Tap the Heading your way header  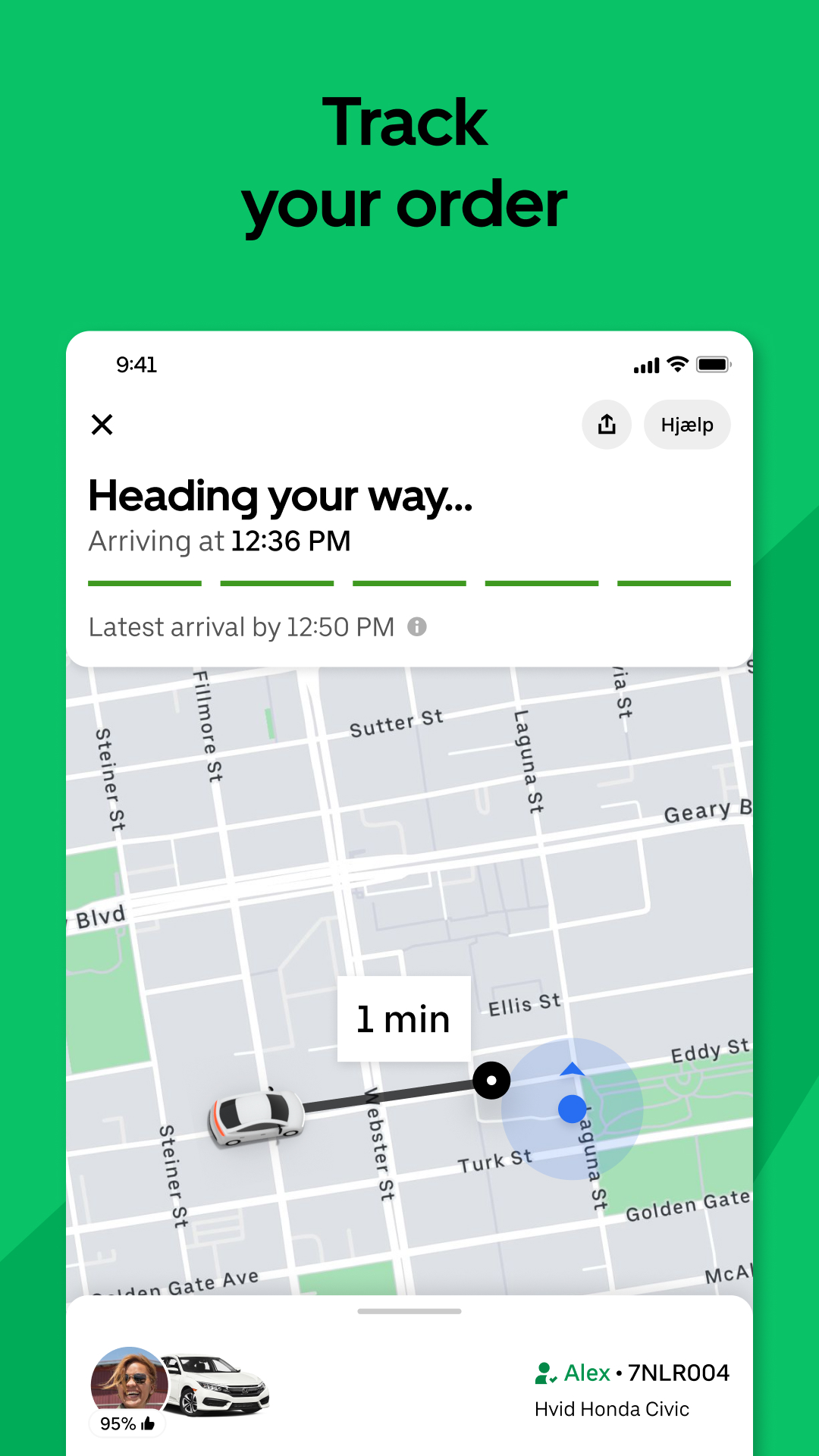coord(281,497)
